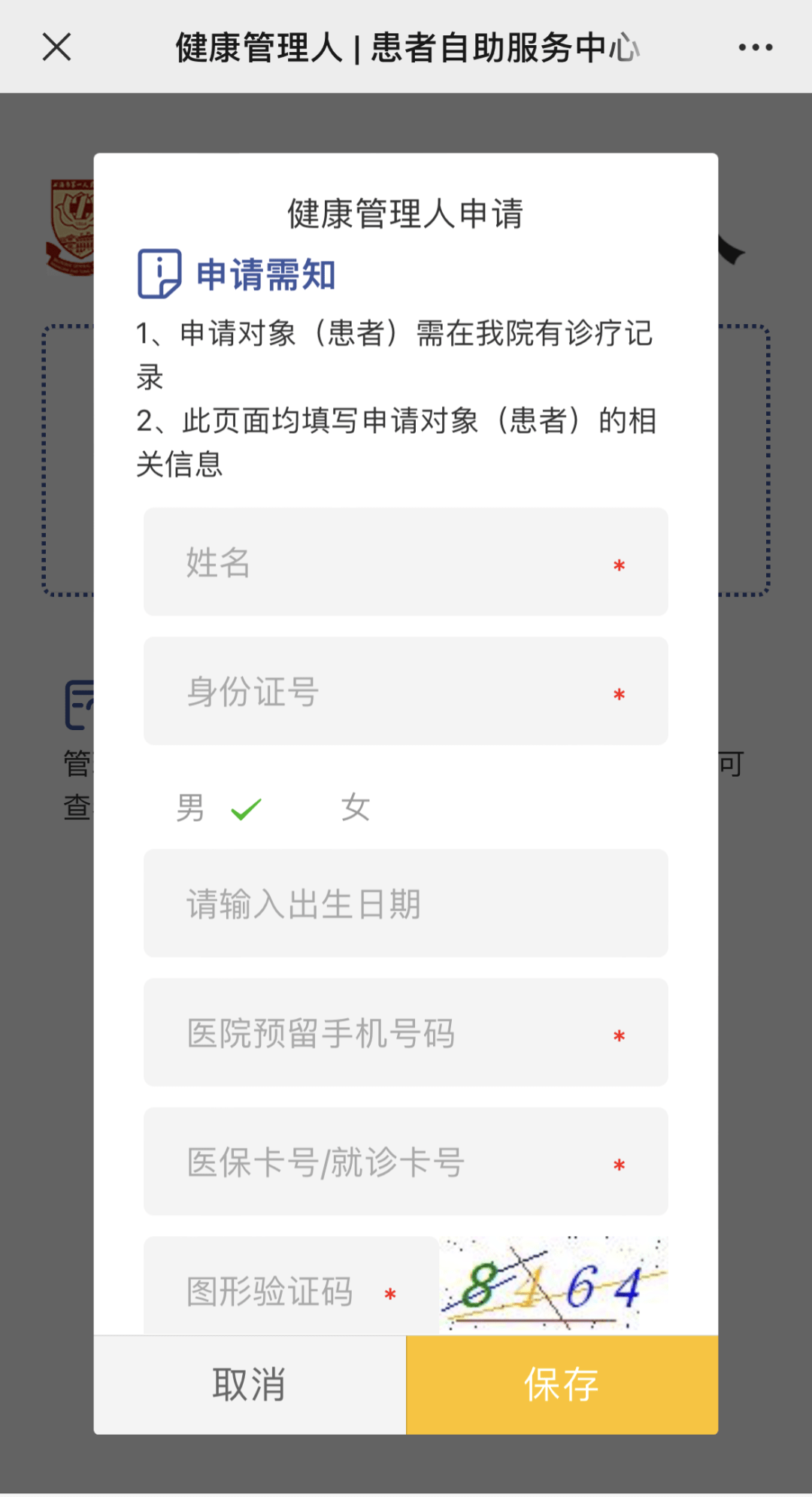Save the application with 保存
The image size is (812, 1497).
pos(562,1385)
